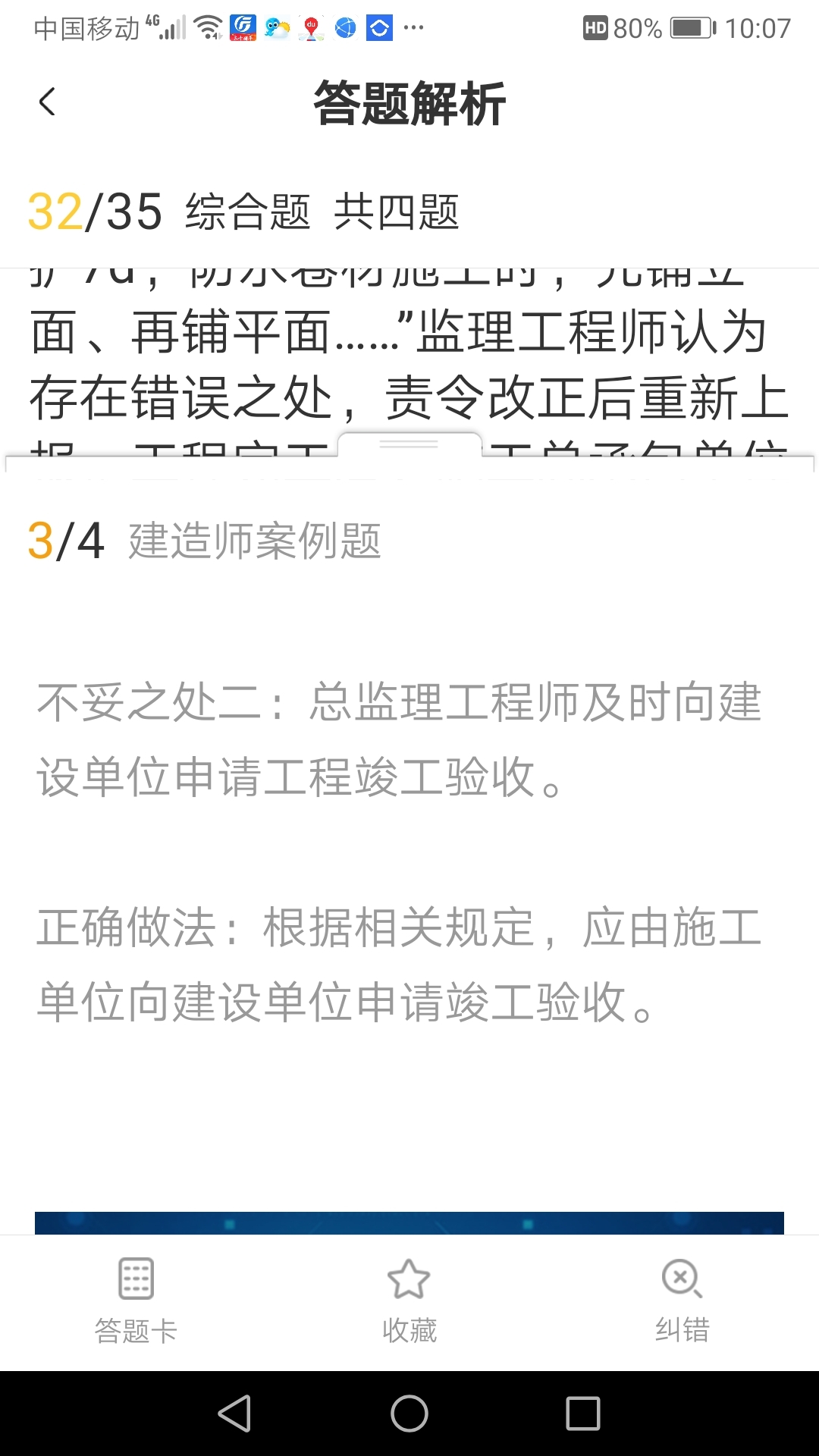The image size is (819, 1456).
Task: Open the blue banner above the toolbar
Action: tap(409, 1222)
